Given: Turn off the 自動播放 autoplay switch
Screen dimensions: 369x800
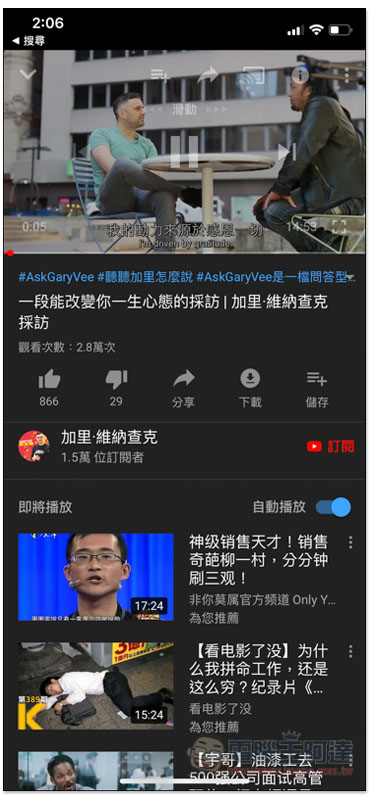Looking at the screenshot, I should [x=333, y=507].
